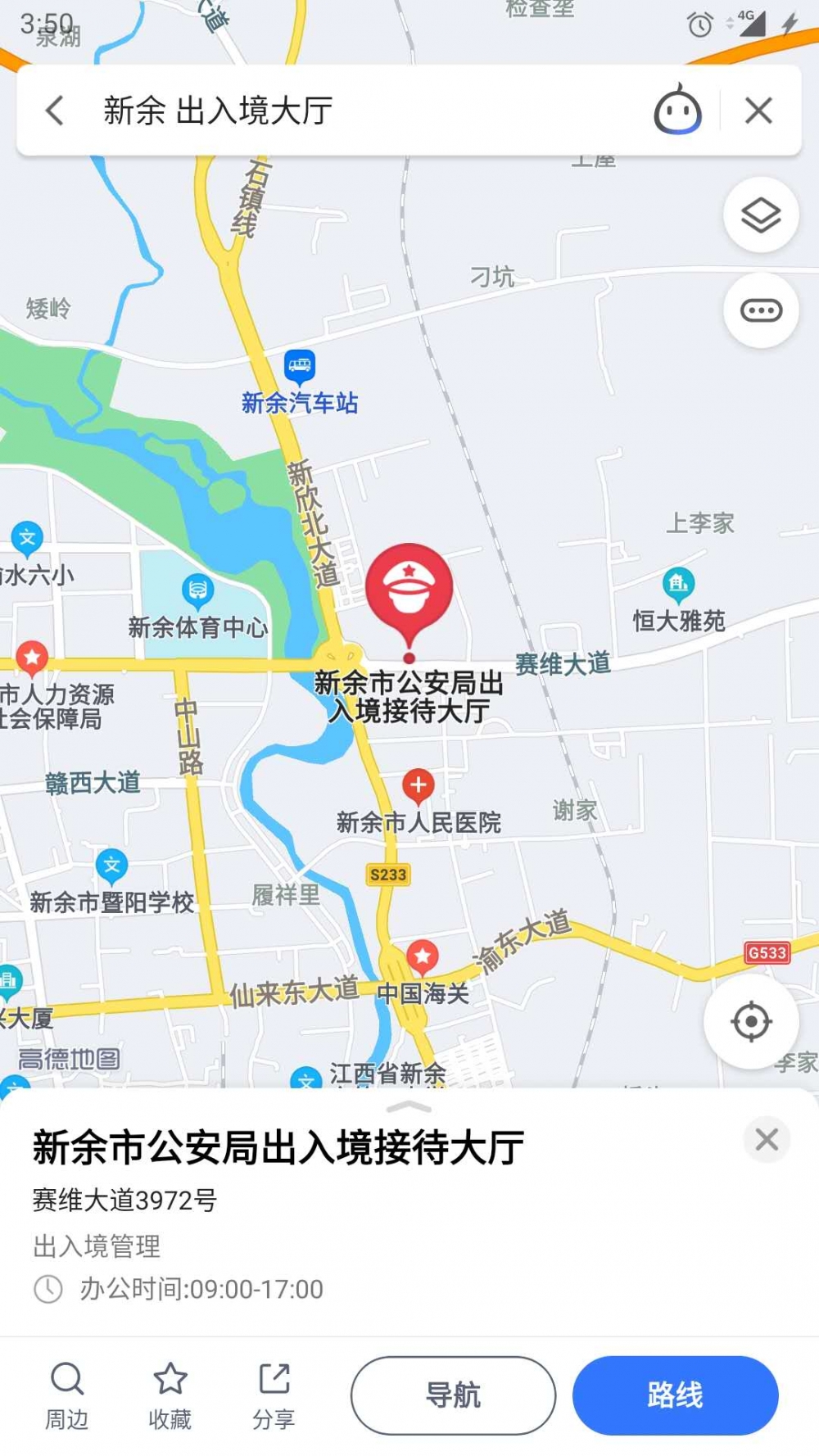Viewport: 819px width, 1456px height.
Task: Dismiss the place info card
Action: [767, 1139]
